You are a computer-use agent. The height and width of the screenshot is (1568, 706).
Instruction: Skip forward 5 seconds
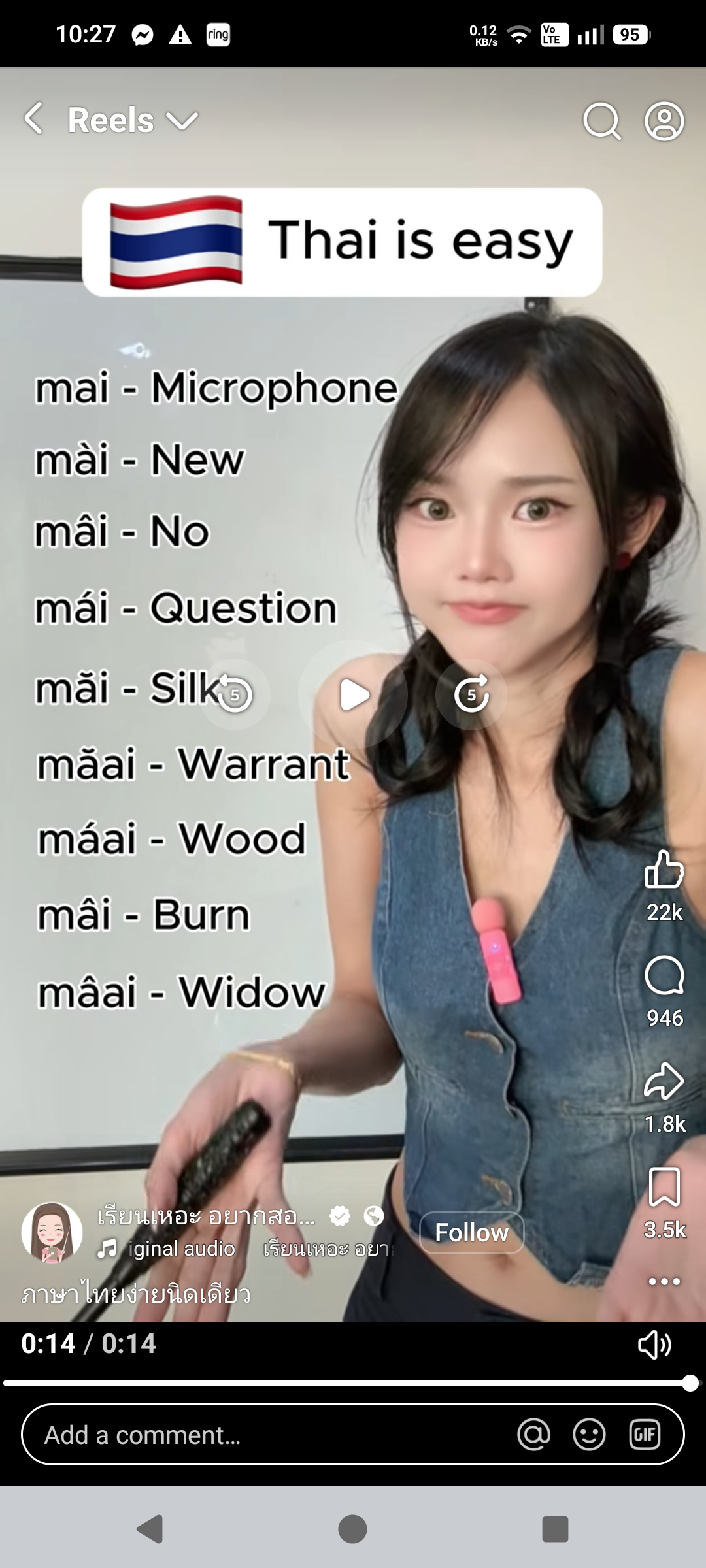click(471, 694)
